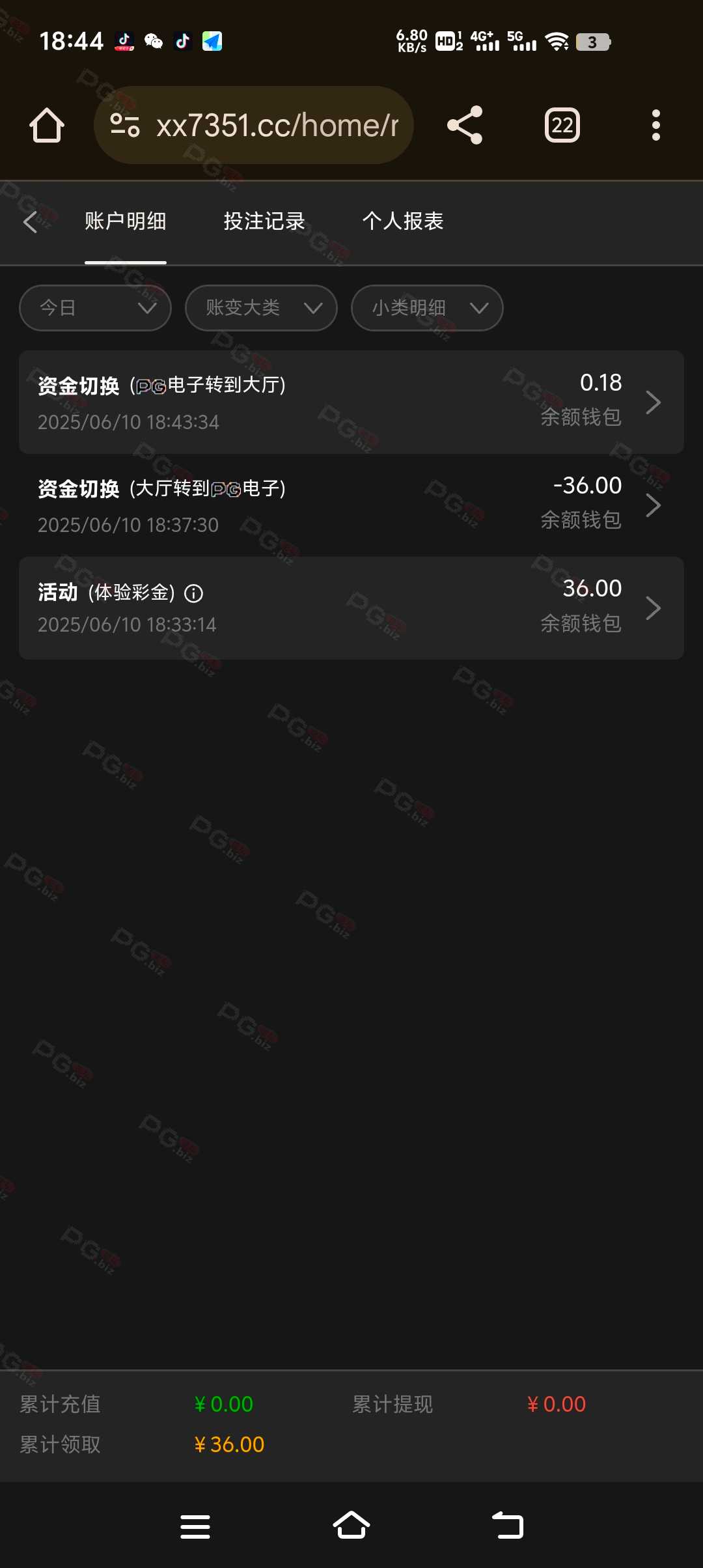
Task: Expand the 小类明细 dropdown
Action: (x=427, y=308)
